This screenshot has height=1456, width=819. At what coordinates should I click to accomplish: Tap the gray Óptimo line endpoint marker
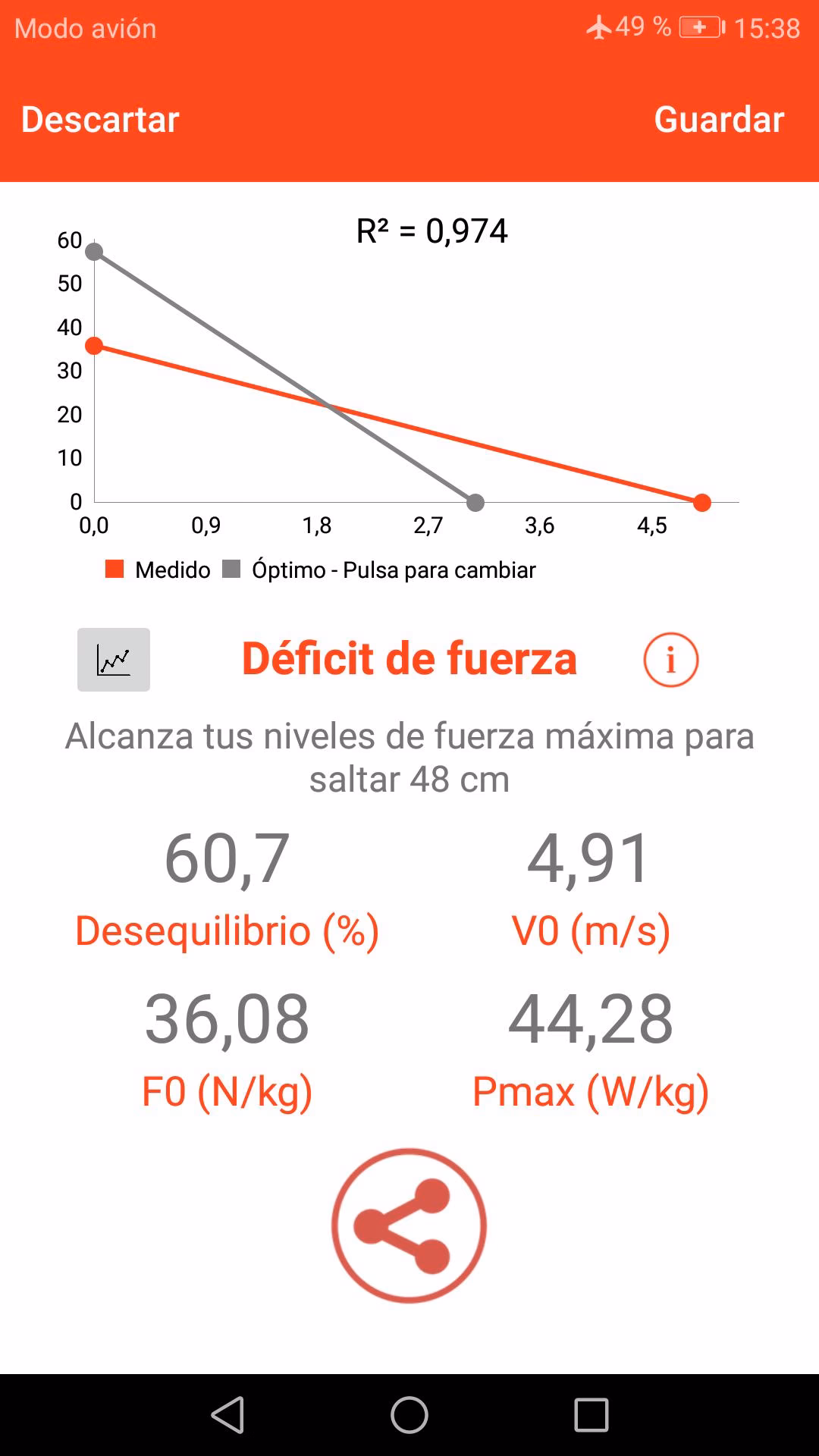[474, 500]
